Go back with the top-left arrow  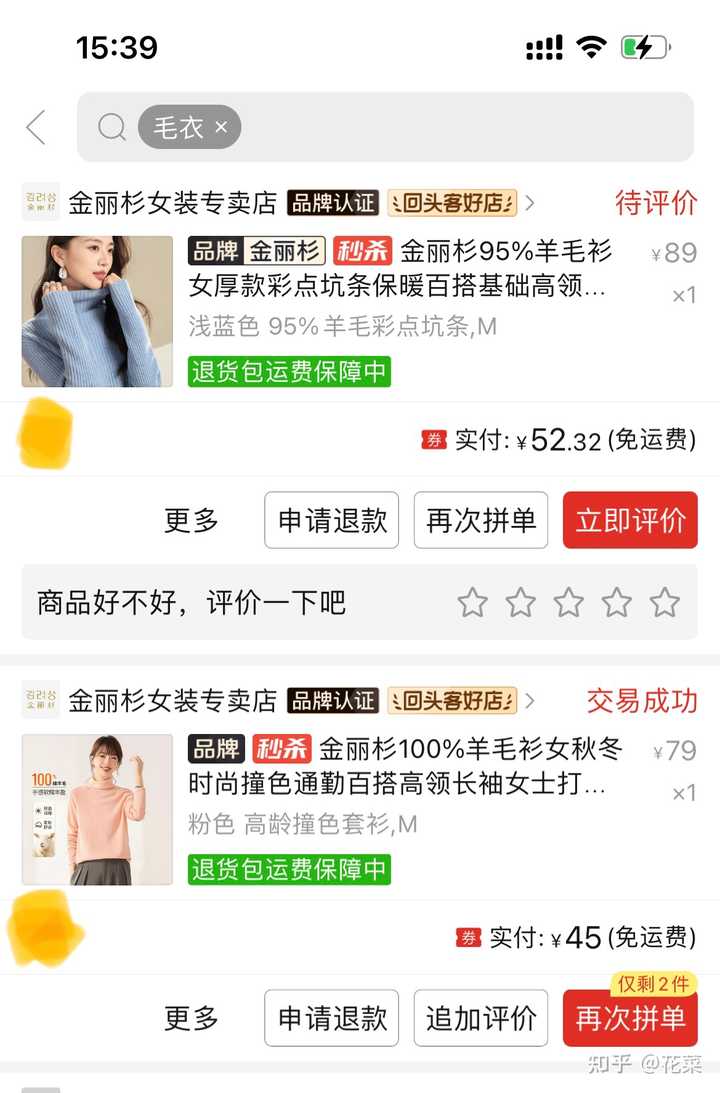click(x=36, y=128)
